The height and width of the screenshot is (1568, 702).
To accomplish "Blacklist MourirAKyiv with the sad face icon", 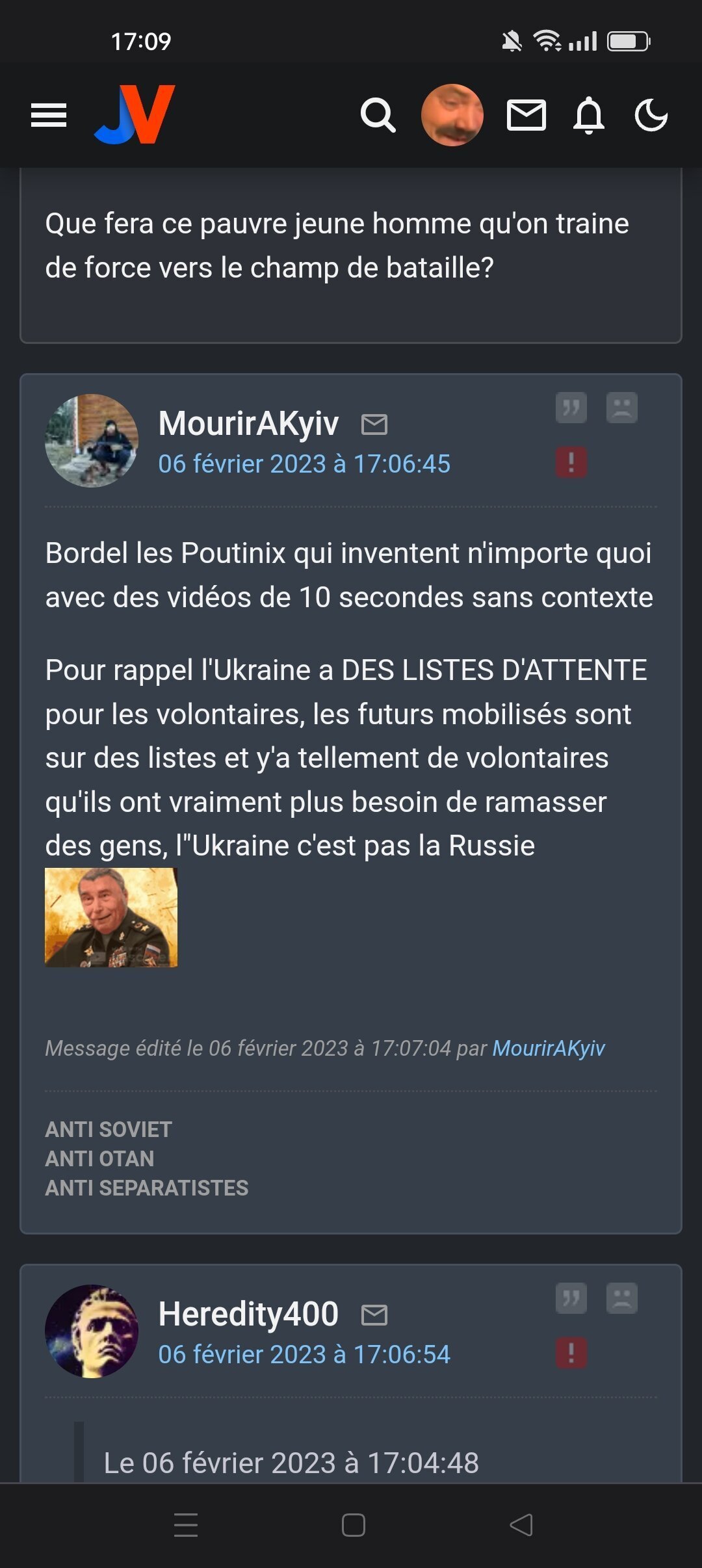I will [622, 408].
